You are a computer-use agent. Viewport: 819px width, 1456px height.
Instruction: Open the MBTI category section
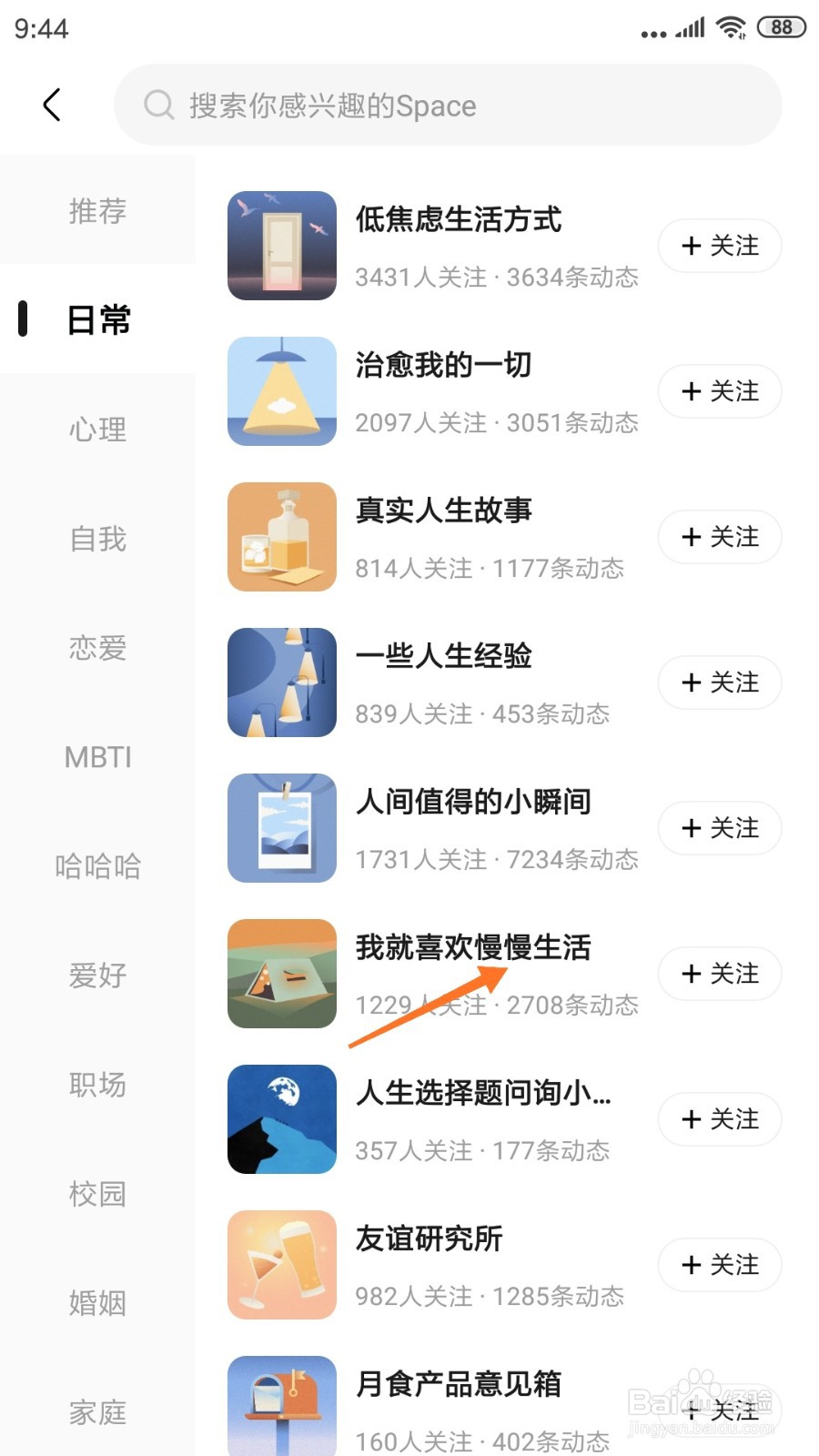point(97,757)
